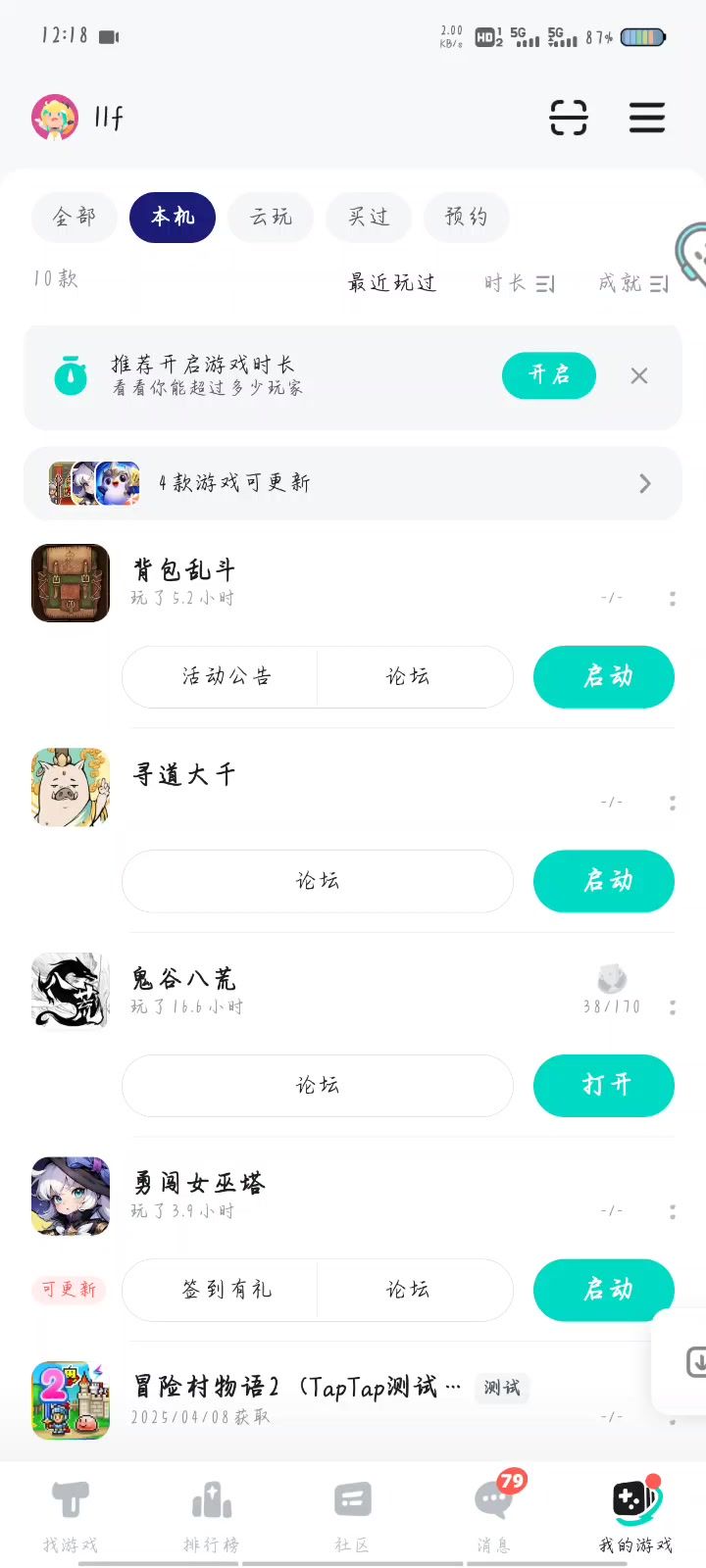Dismiss the game time recommendation banner

point(639,375)
